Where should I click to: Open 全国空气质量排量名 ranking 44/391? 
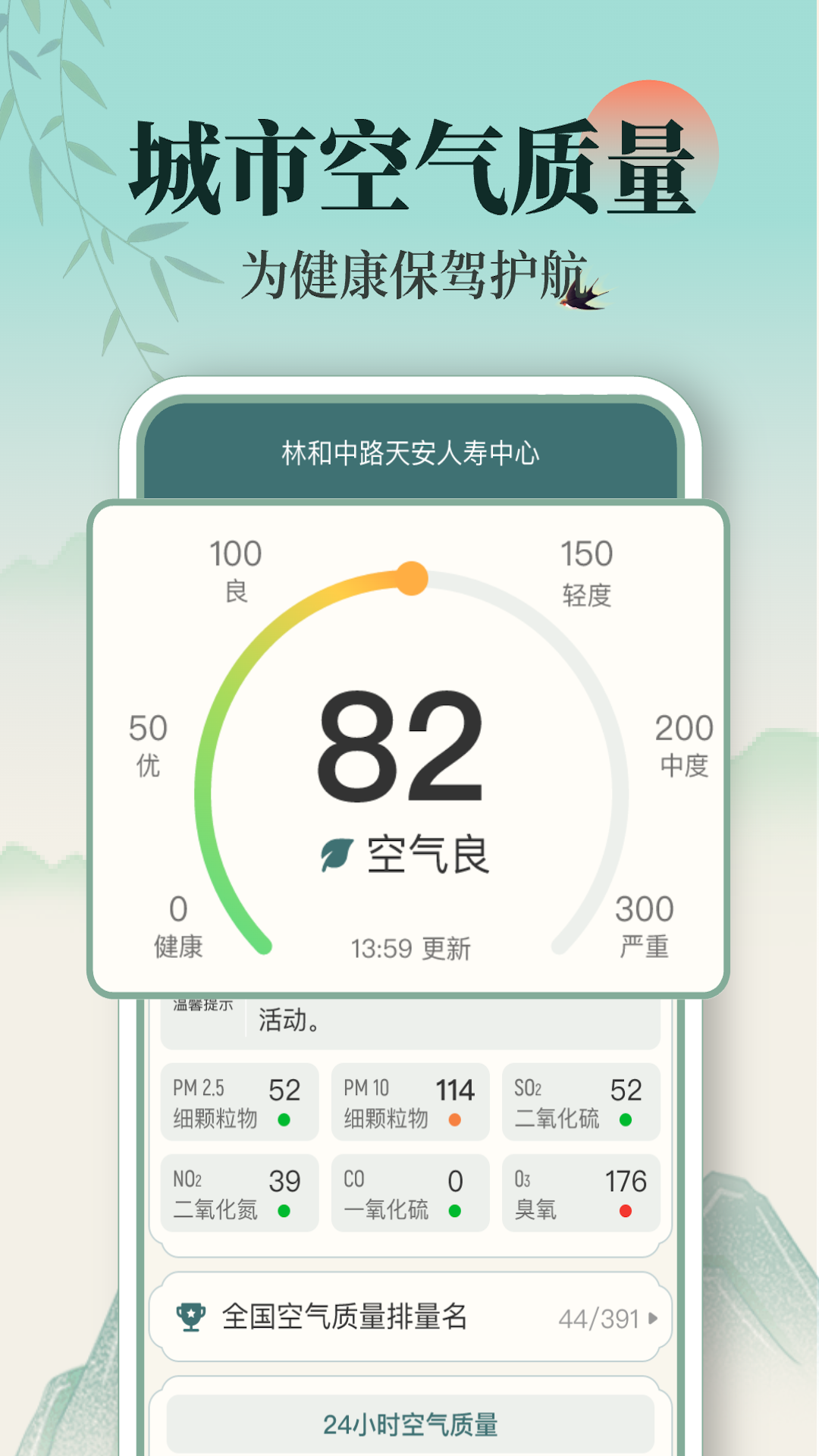[x=409, y=1311]
